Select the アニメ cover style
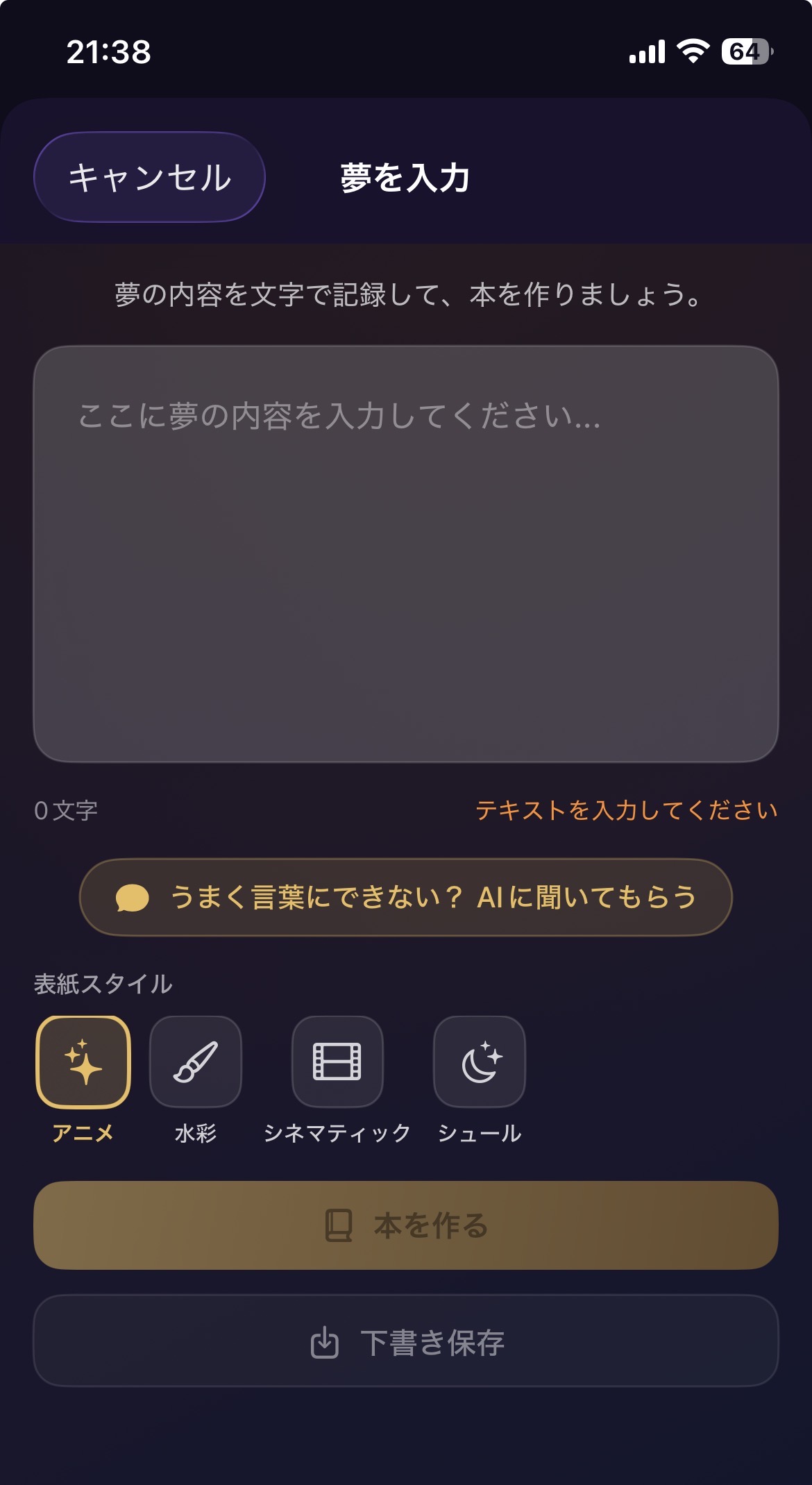This screenshot has width=812, height=1485. [83, 1062]
